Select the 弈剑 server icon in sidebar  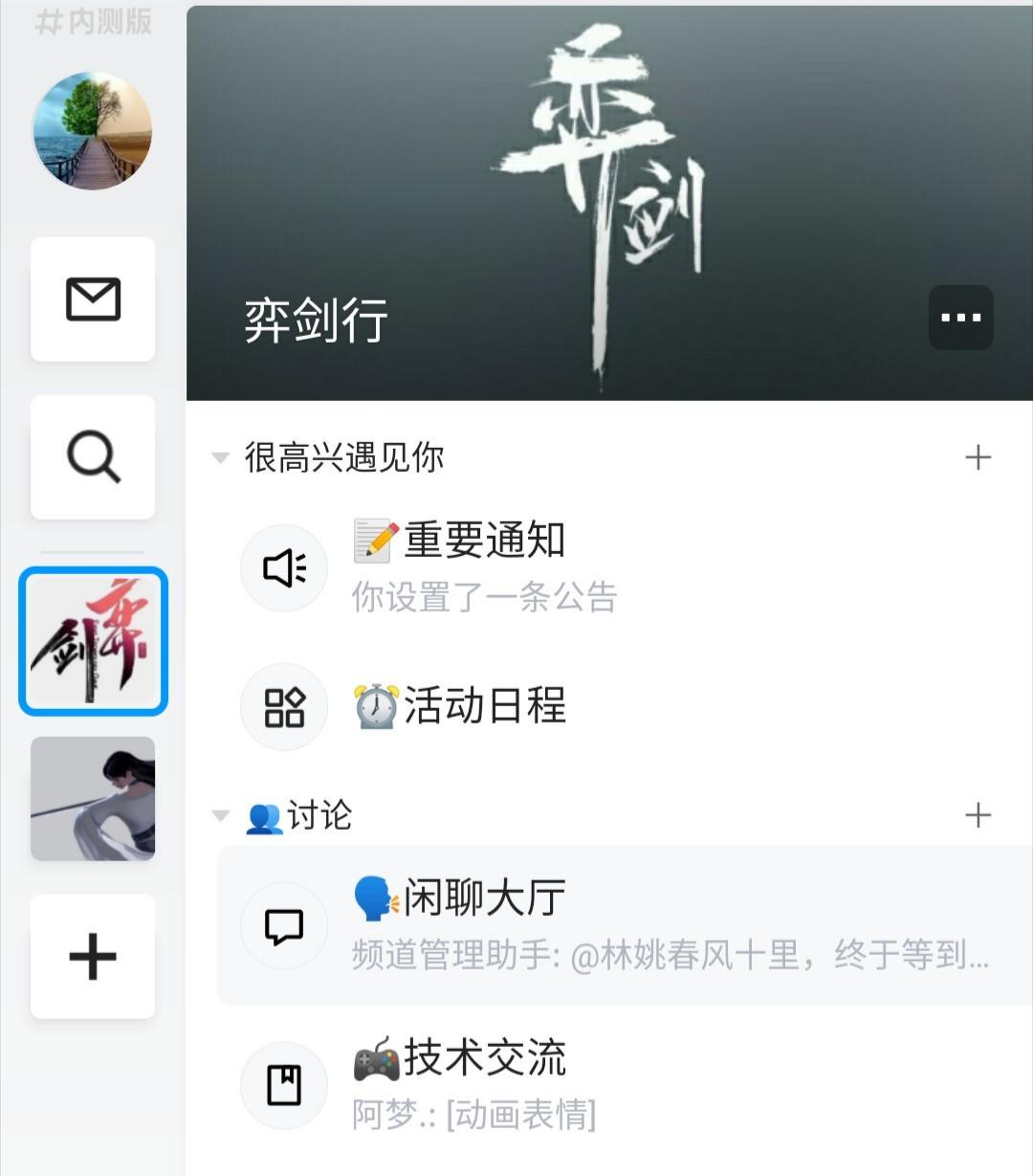[93, 641]
